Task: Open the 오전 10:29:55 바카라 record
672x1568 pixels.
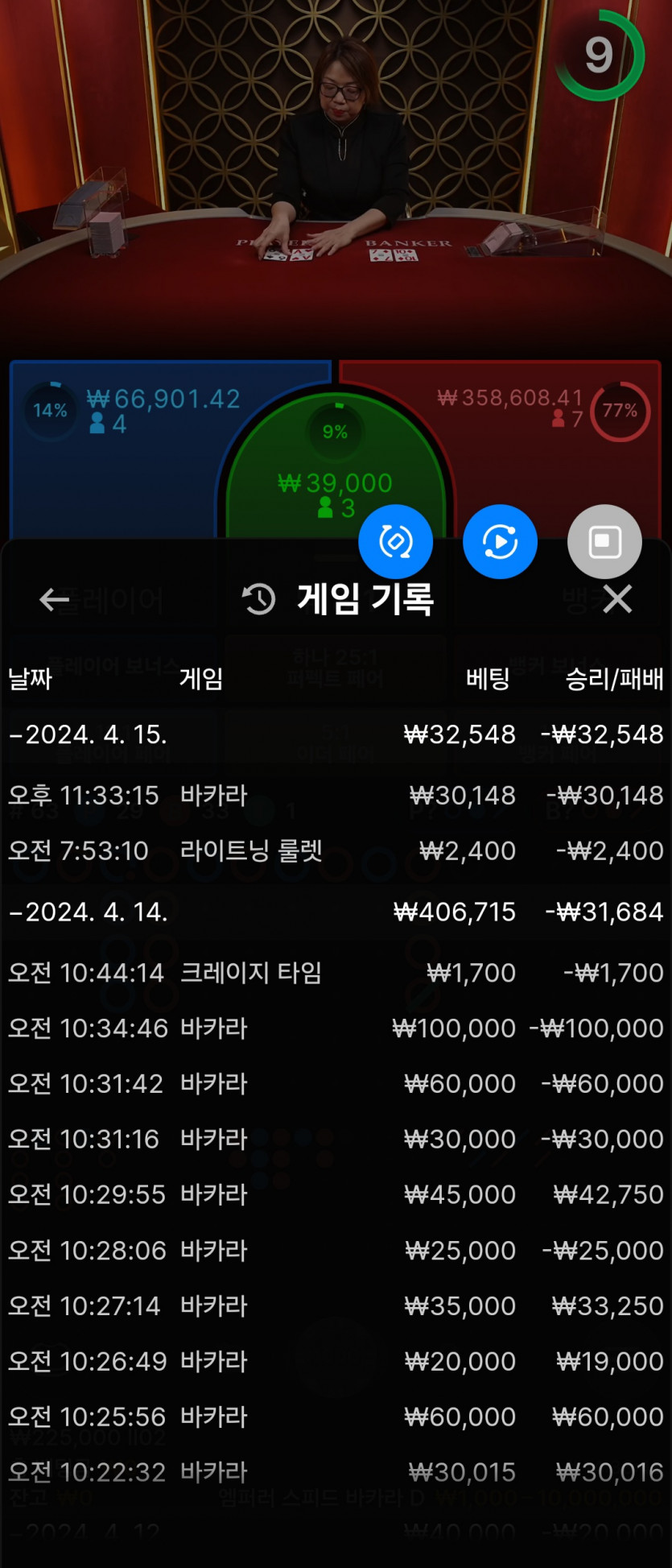Action: coord(335,1195)
